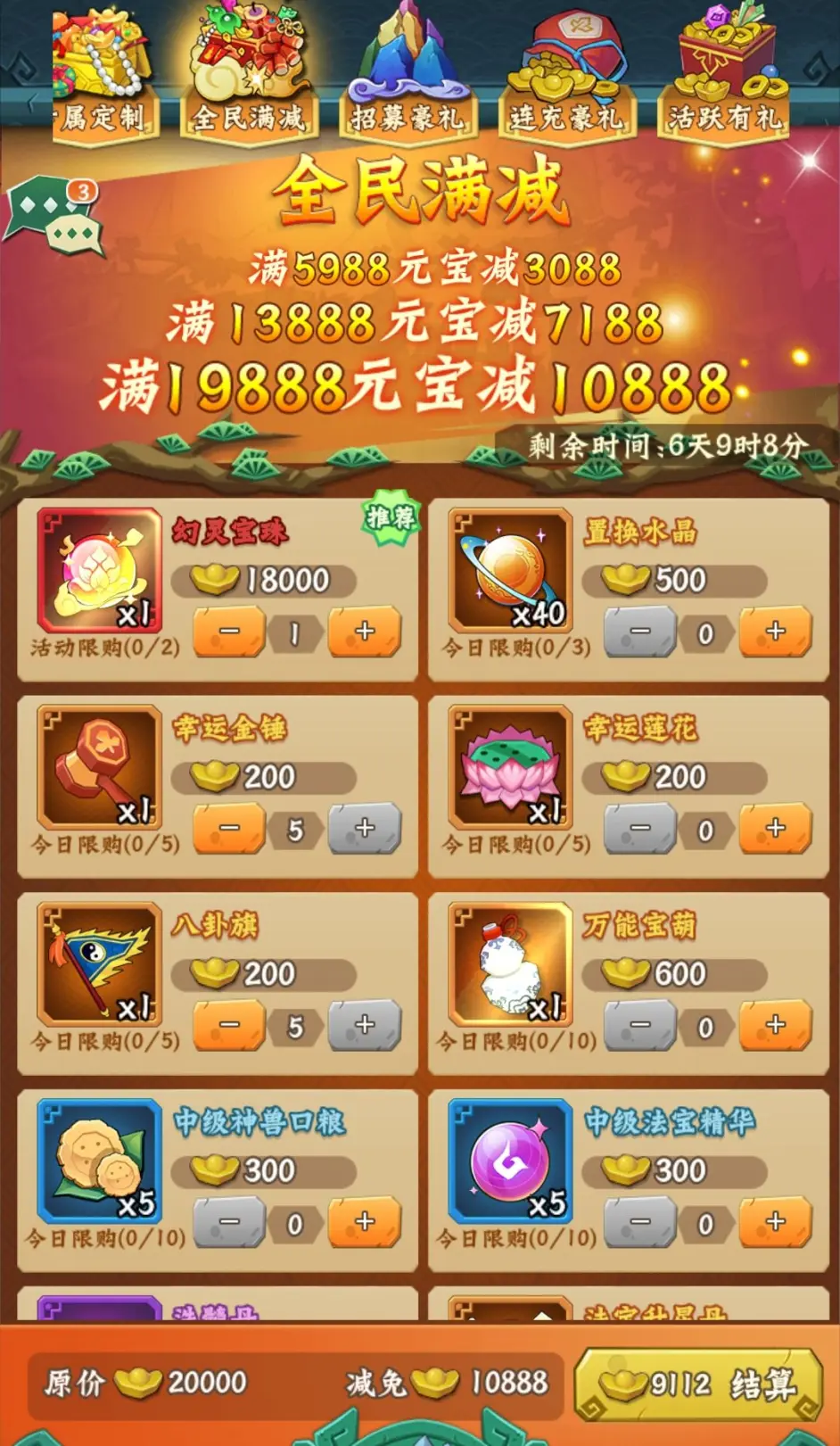Decrease quantity of 幻灵宝珠
The height and width of the screenshot is (1446, 840).
[x=229, y=632]
